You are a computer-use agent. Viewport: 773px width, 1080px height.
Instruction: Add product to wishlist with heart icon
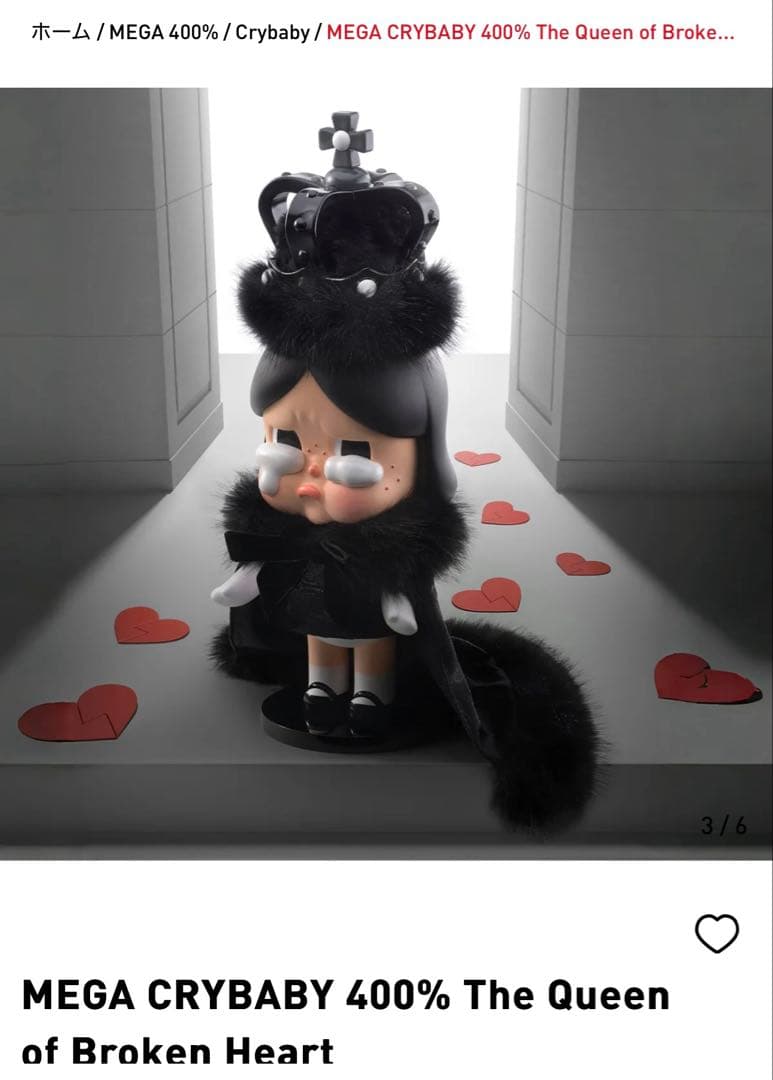tap(716, 934)
